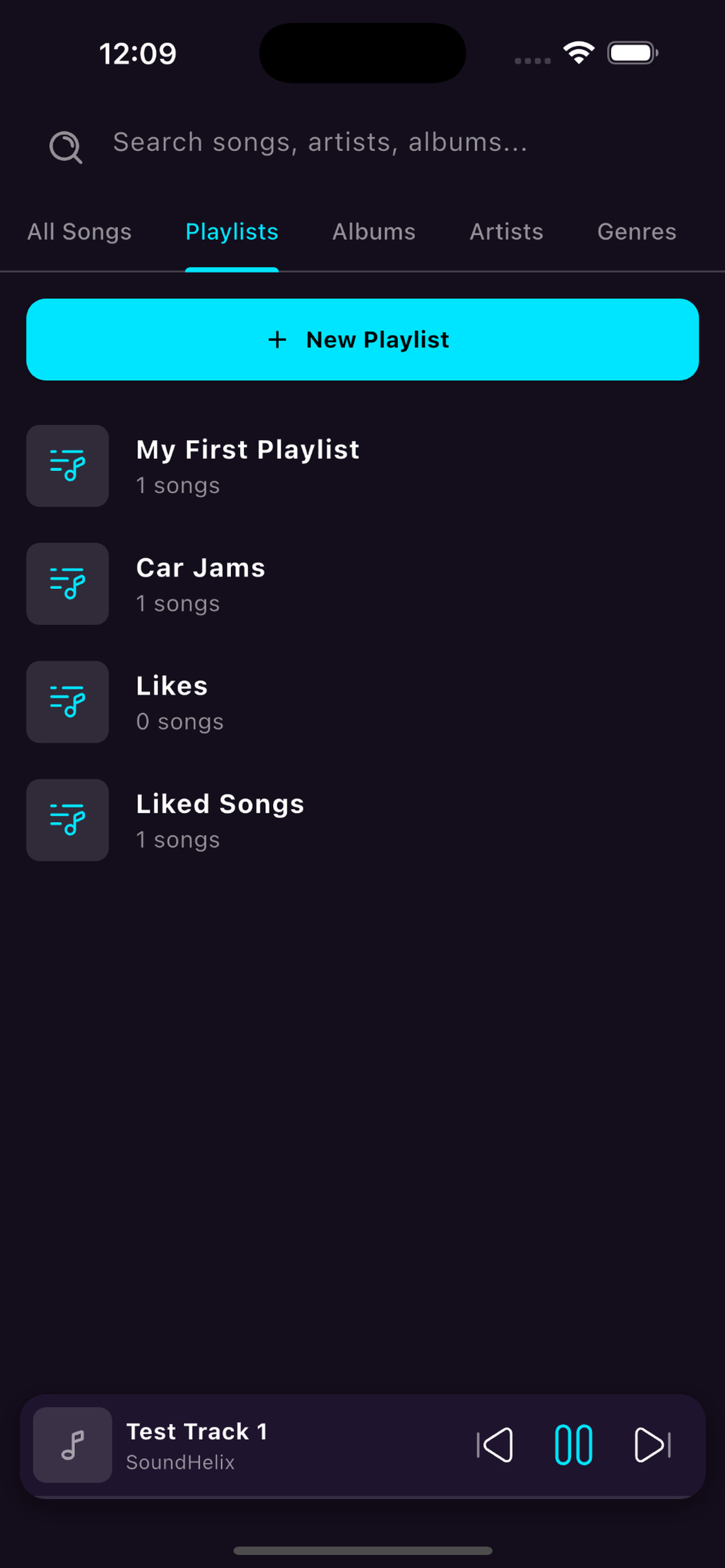Open the My First Playlist cover icon

pyautogui.click(x=67, y=466)
